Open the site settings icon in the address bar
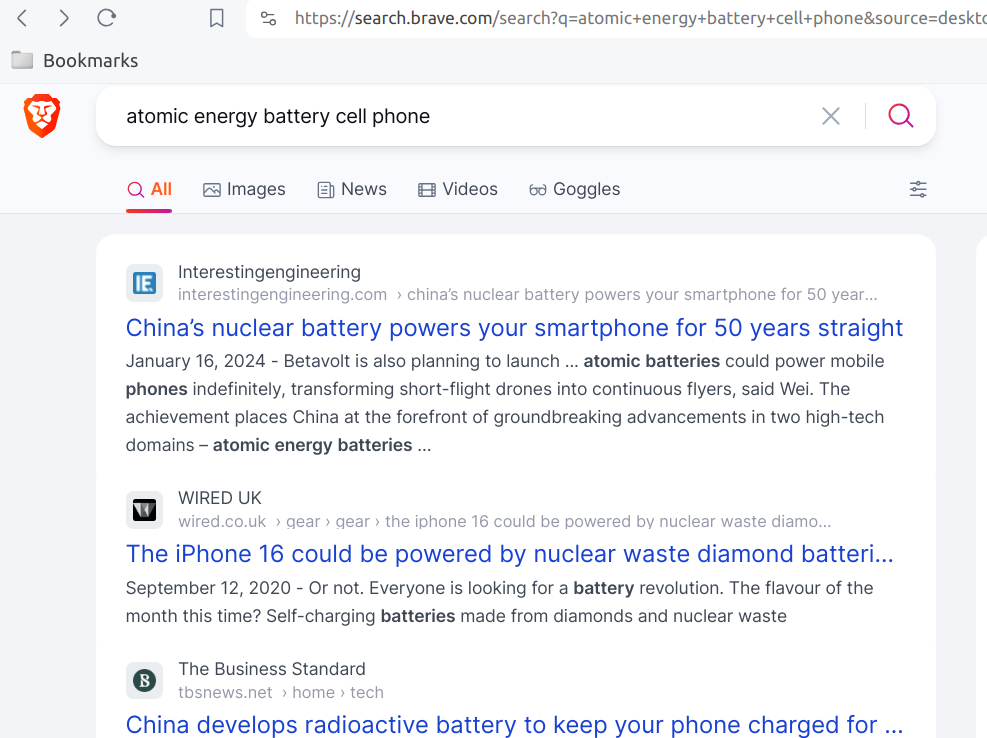This screenshot has height=738, width=987. (268, 18)
